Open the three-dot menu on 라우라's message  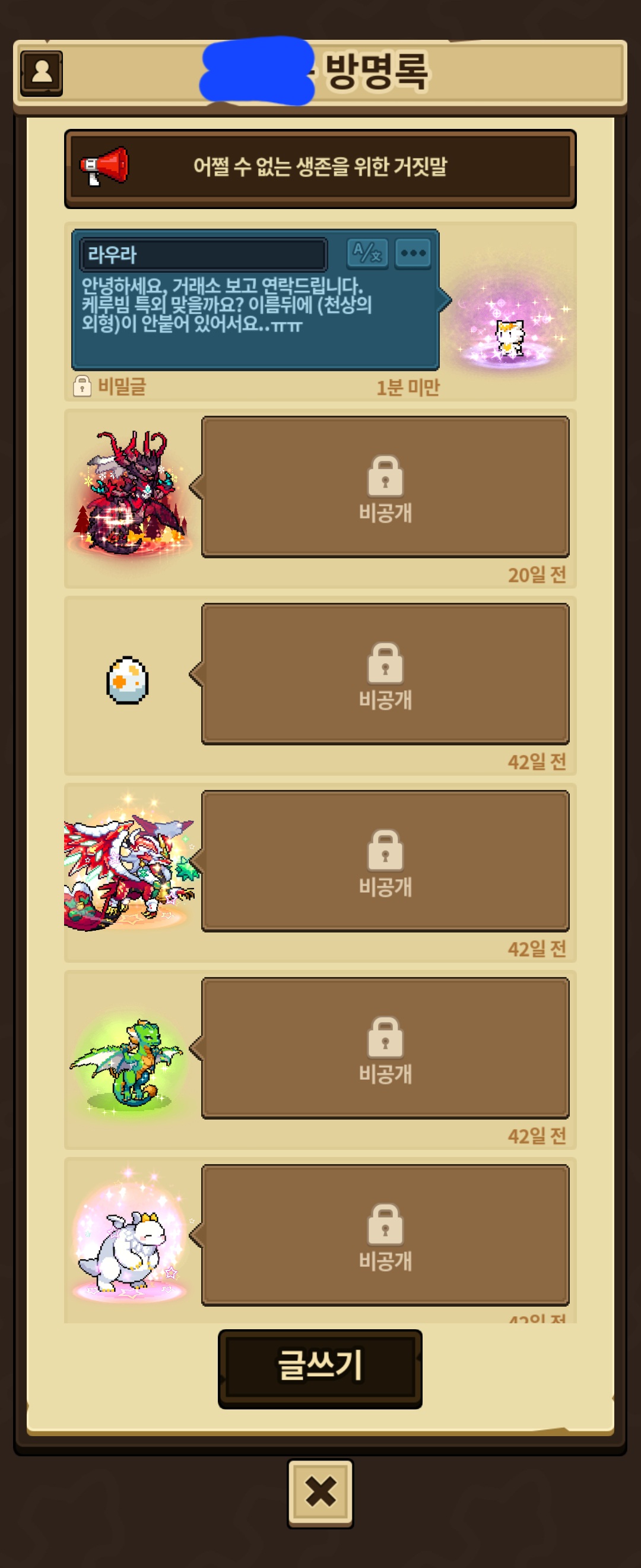click(413, 252)
